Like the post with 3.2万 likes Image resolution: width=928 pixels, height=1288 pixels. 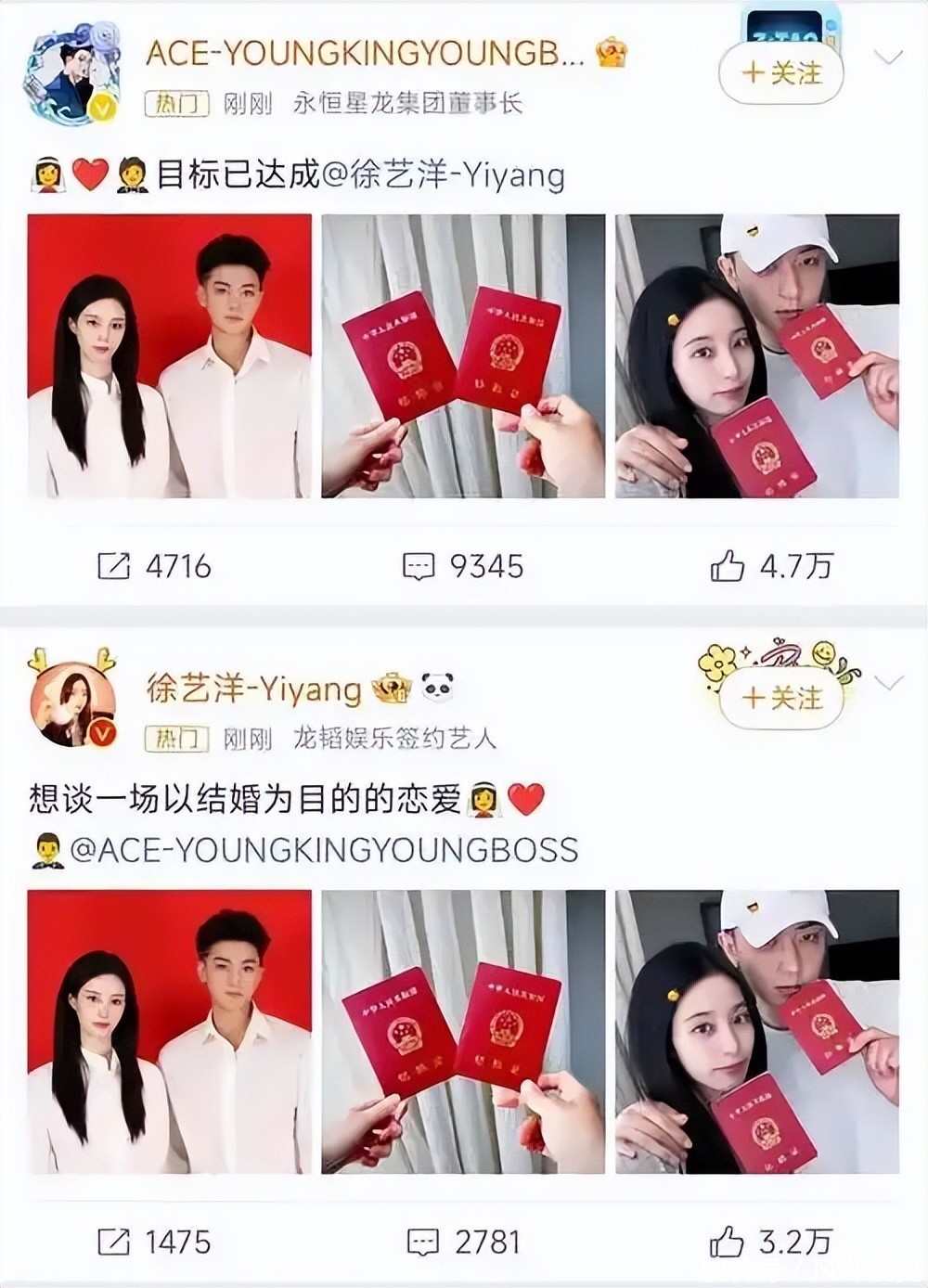771,1242
